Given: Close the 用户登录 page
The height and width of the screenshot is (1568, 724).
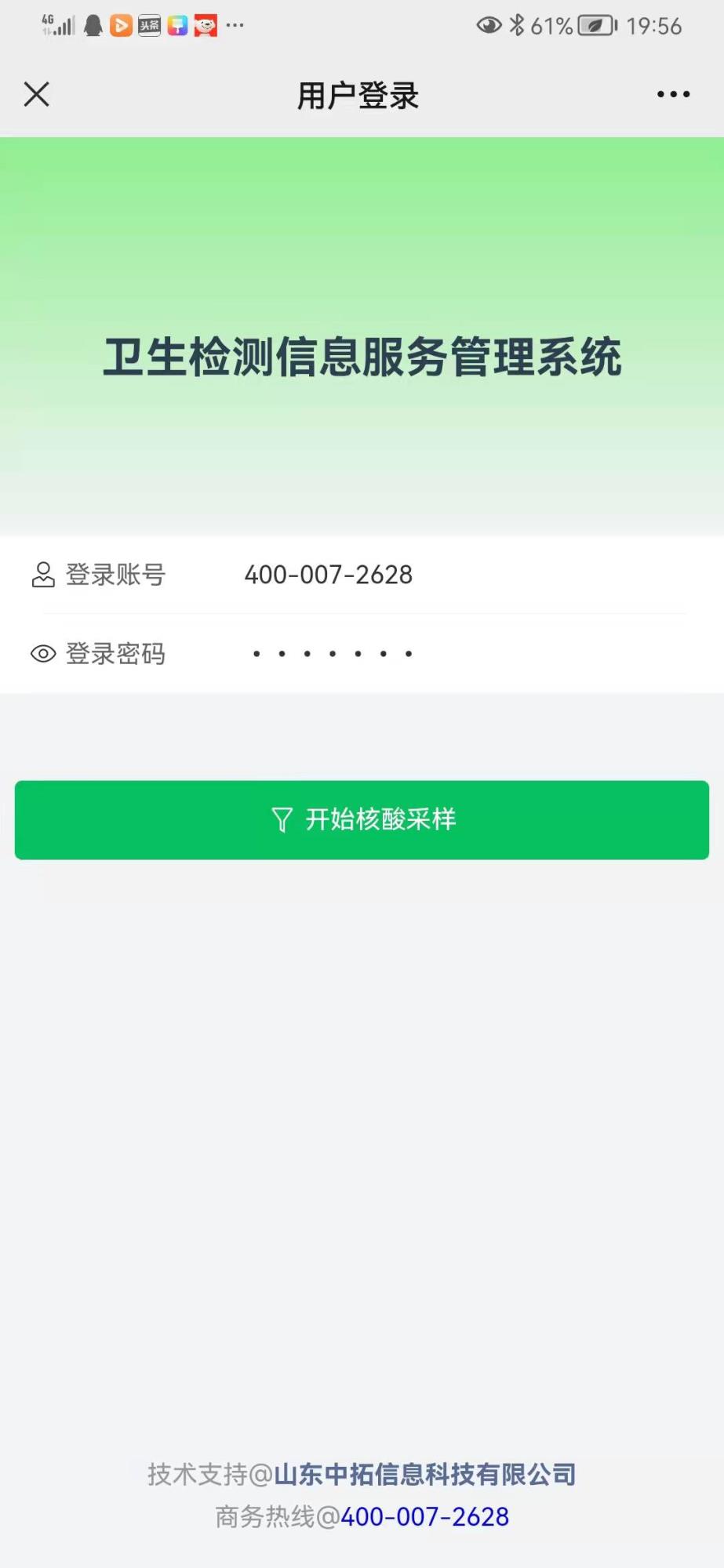Looking at the screenshot, I should [37, 94].
